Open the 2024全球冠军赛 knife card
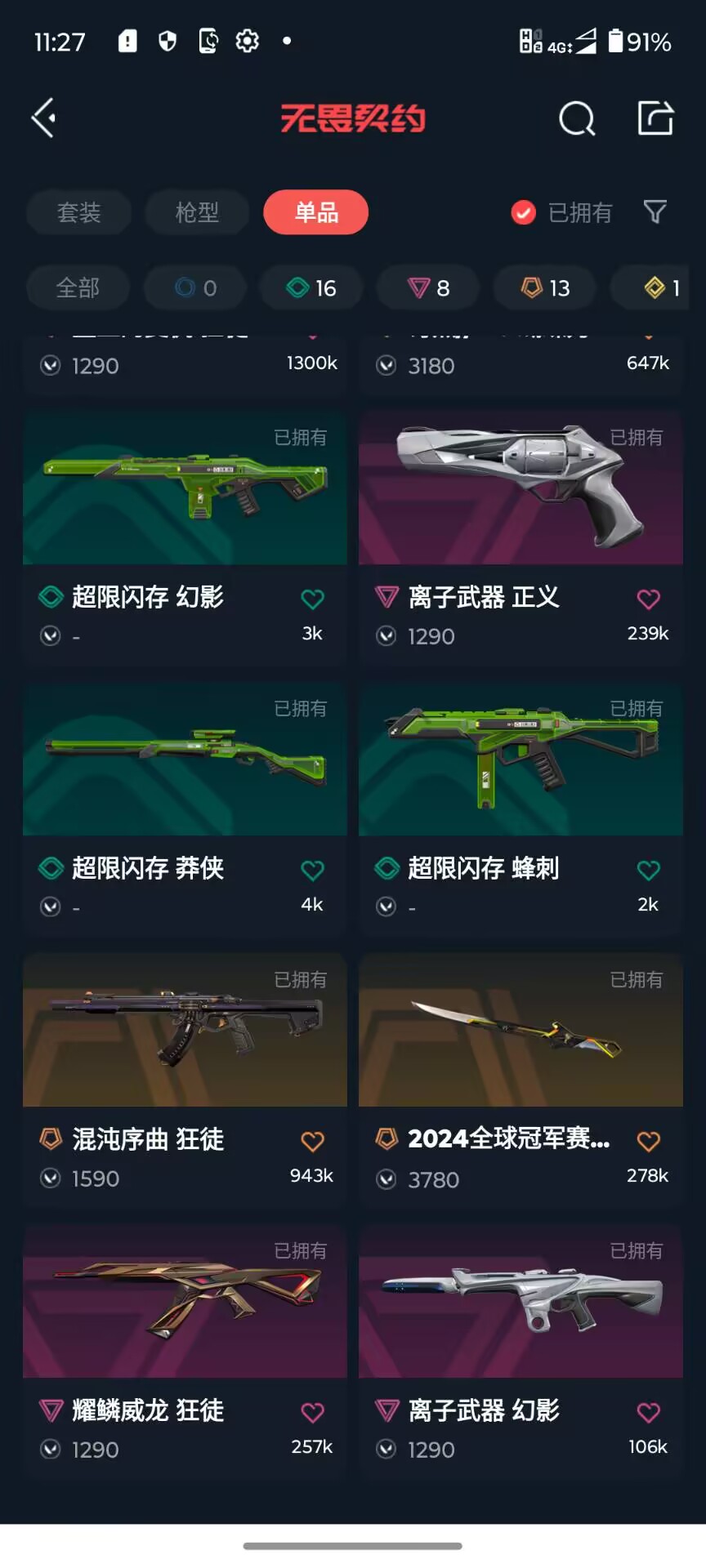This screenshot has height=1568, width=706. 521,1079
